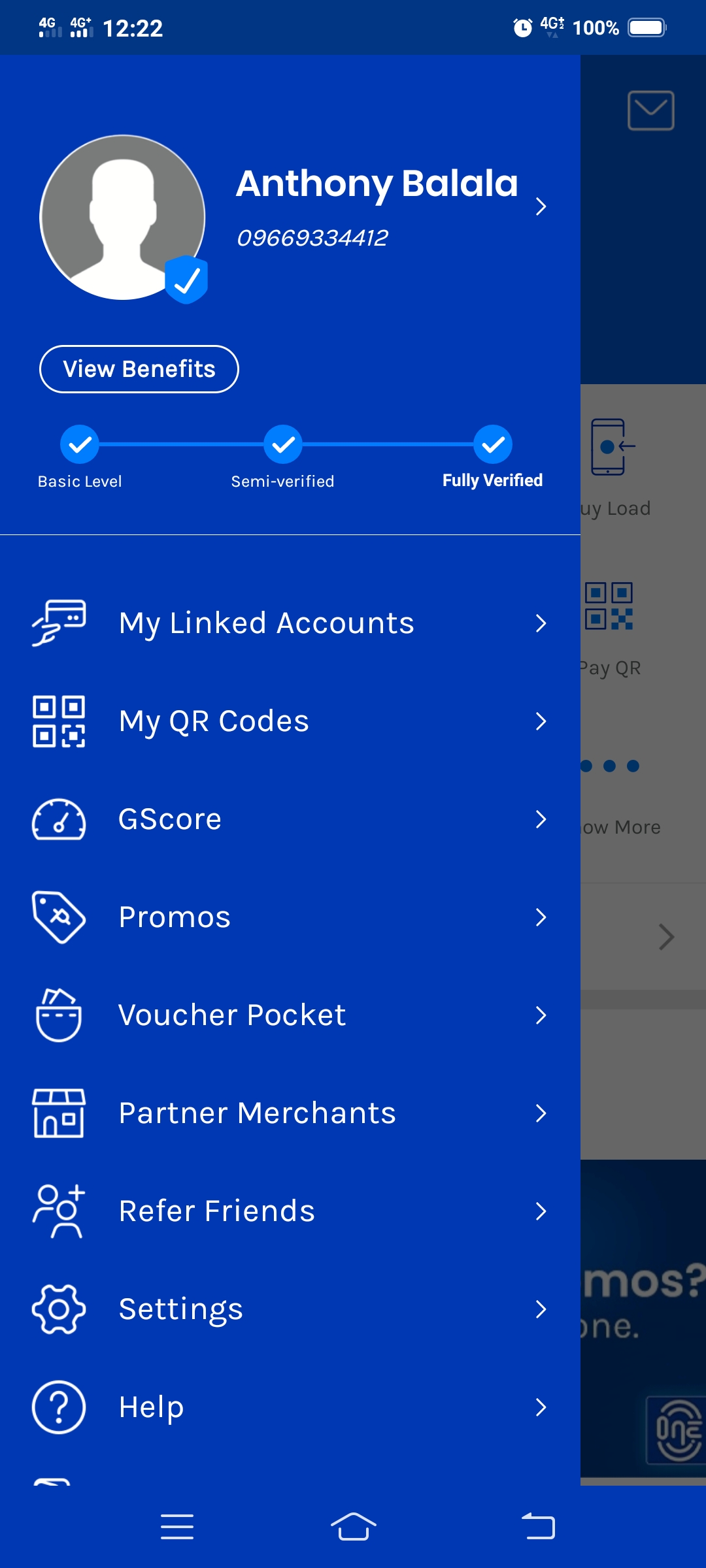Tap the profile avatar picture
This screenshot has width=706, height=1568.
(123, 218)
